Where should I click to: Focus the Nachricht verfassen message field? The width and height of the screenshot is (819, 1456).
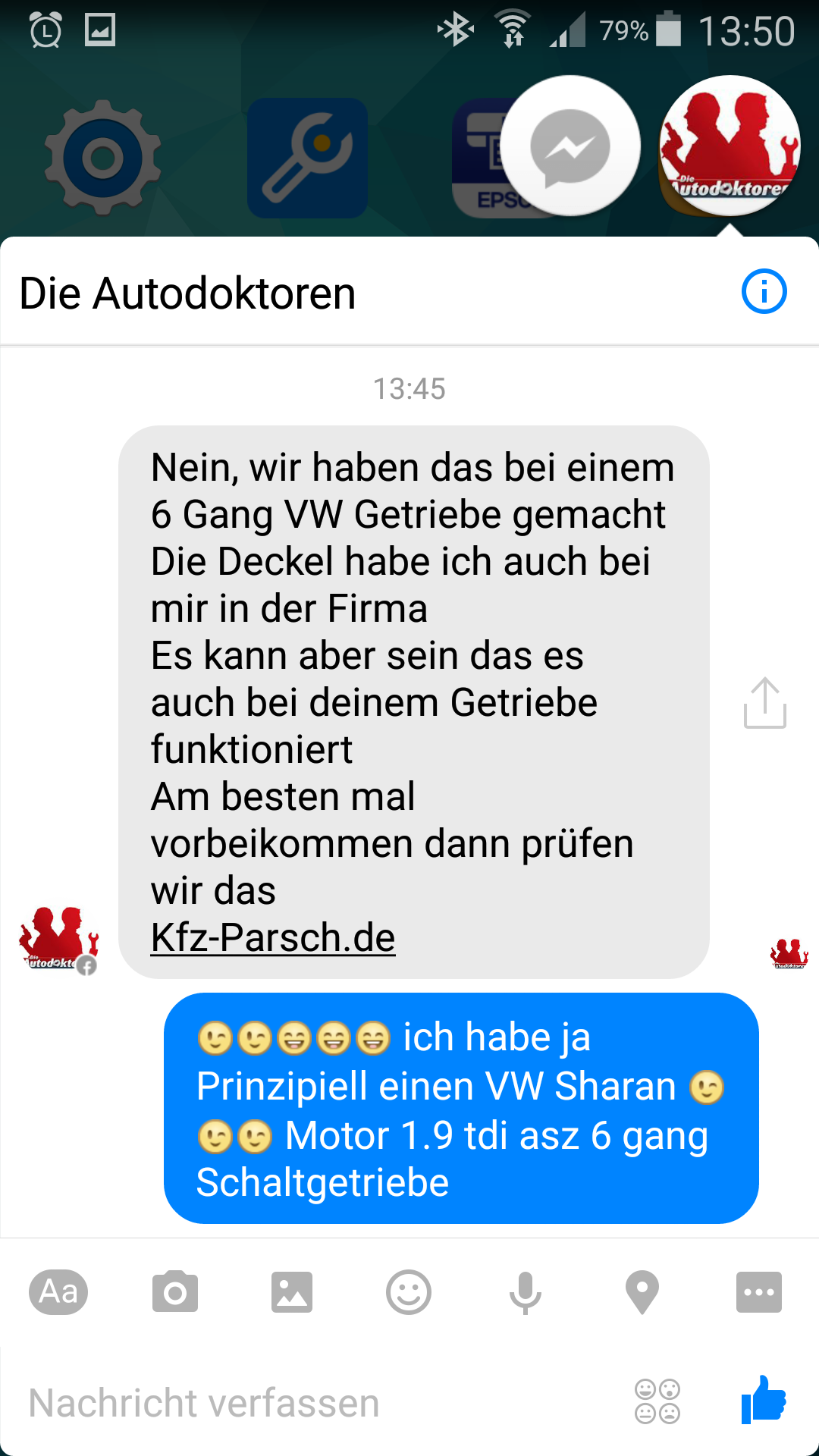point(318,1403)
